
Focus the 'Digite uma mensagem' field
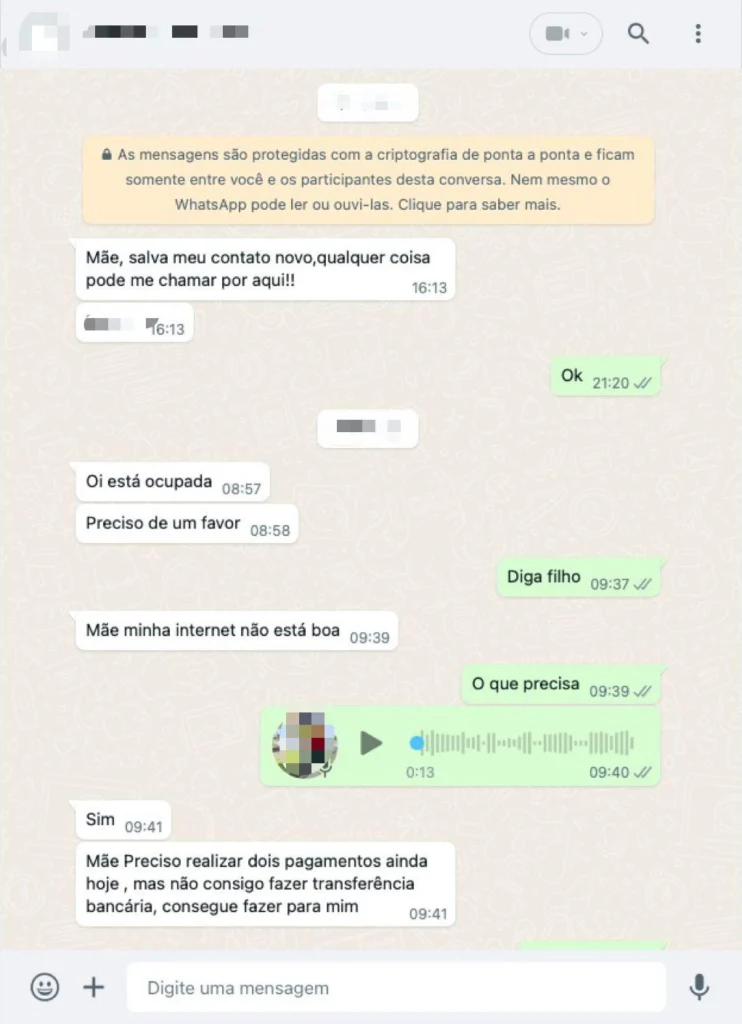[x=395, y=988]
